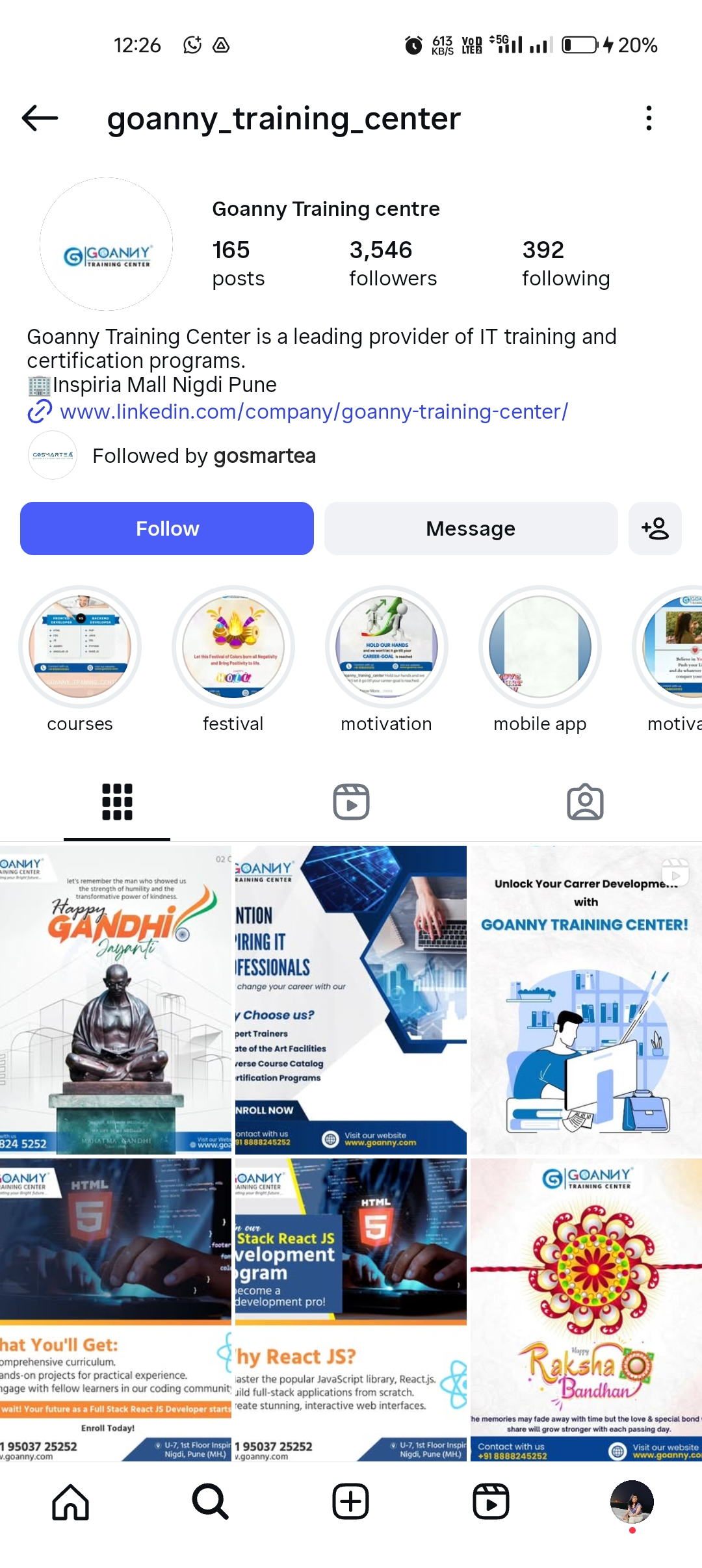Open my own profile avatar tab
This screenshot has width=702, height=1568.
pyautogui.click(x=631, y=1502)
